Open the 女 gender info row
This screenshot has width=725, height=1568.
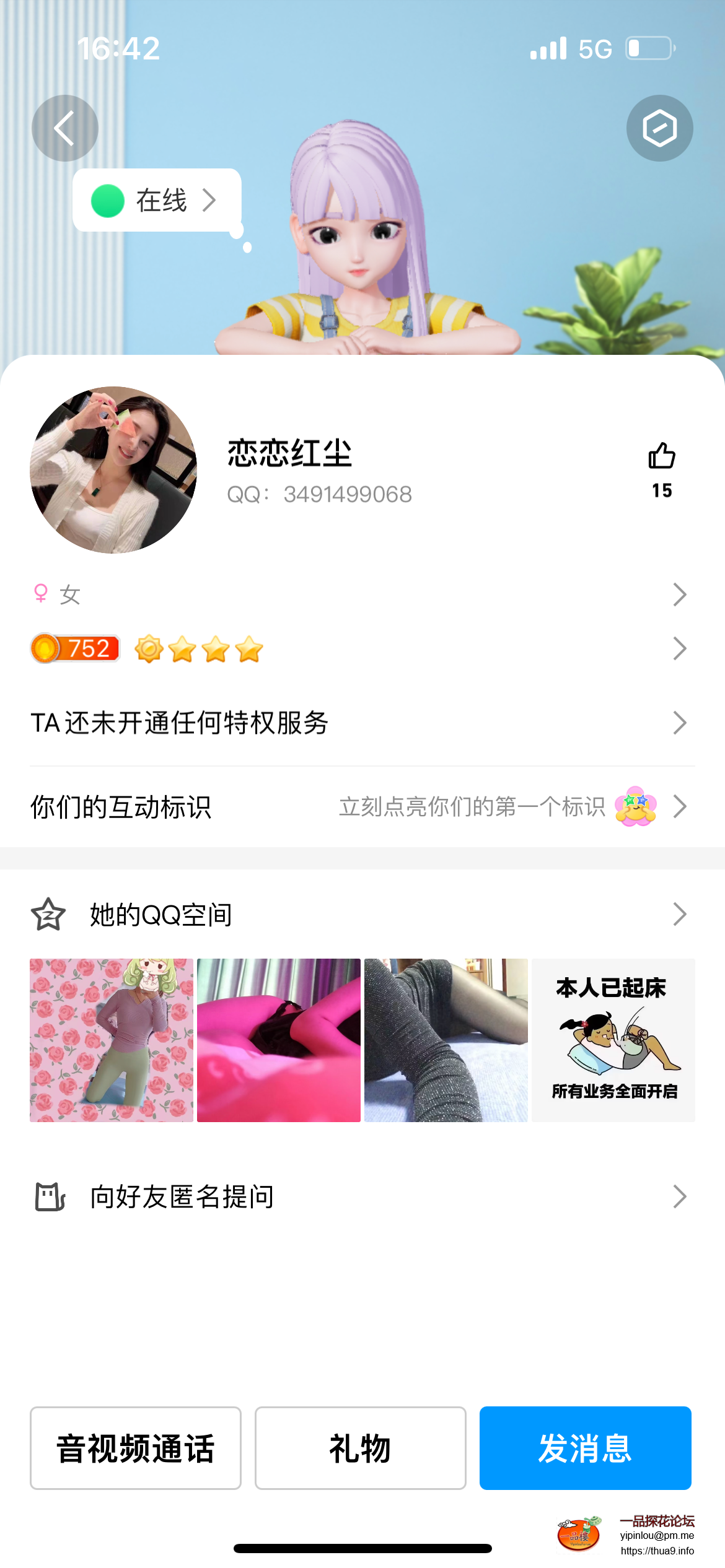click(x=362, y=595)
